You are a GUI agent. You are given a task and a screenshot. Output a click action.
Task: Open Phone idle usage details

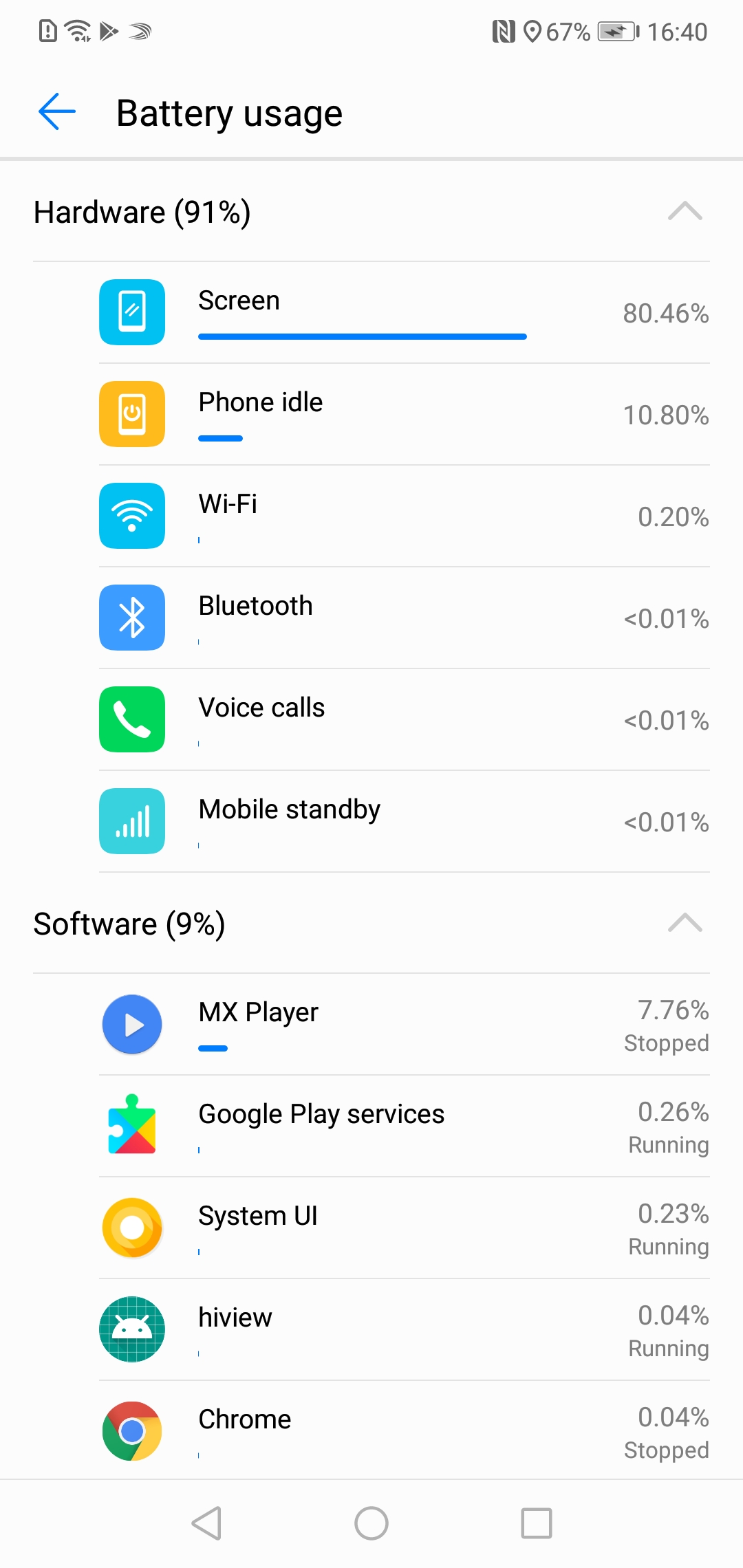(405, 414)
